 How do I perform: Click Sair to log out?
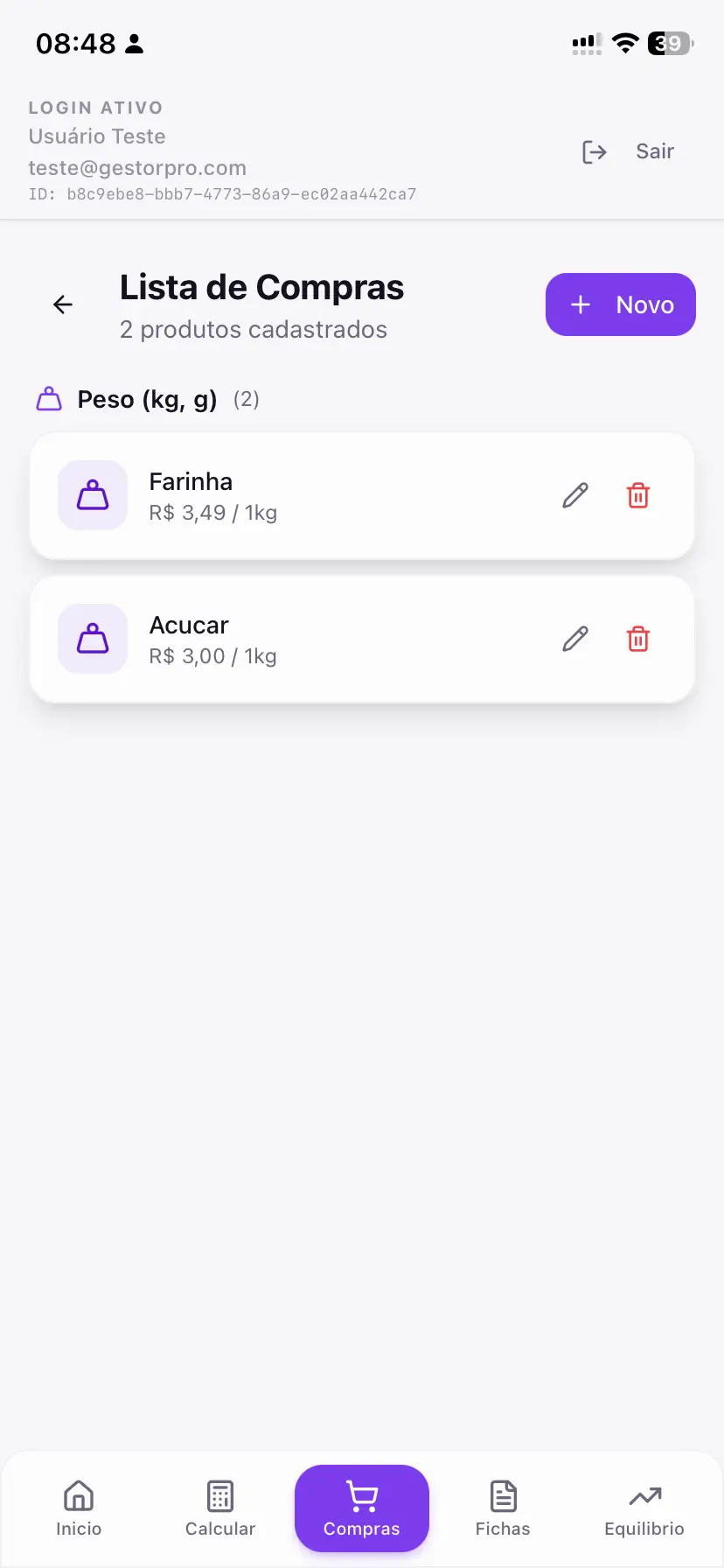[x=654, y=150]
